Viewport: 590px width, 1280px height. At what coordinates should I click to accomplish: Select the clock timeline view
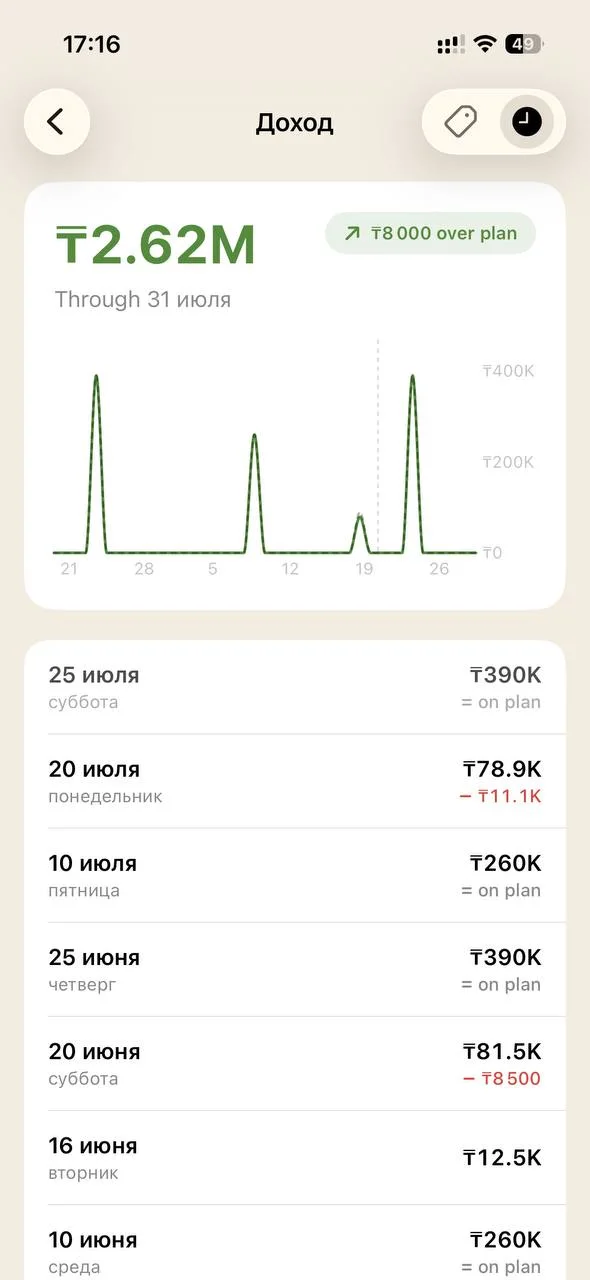tap(527, 122)
